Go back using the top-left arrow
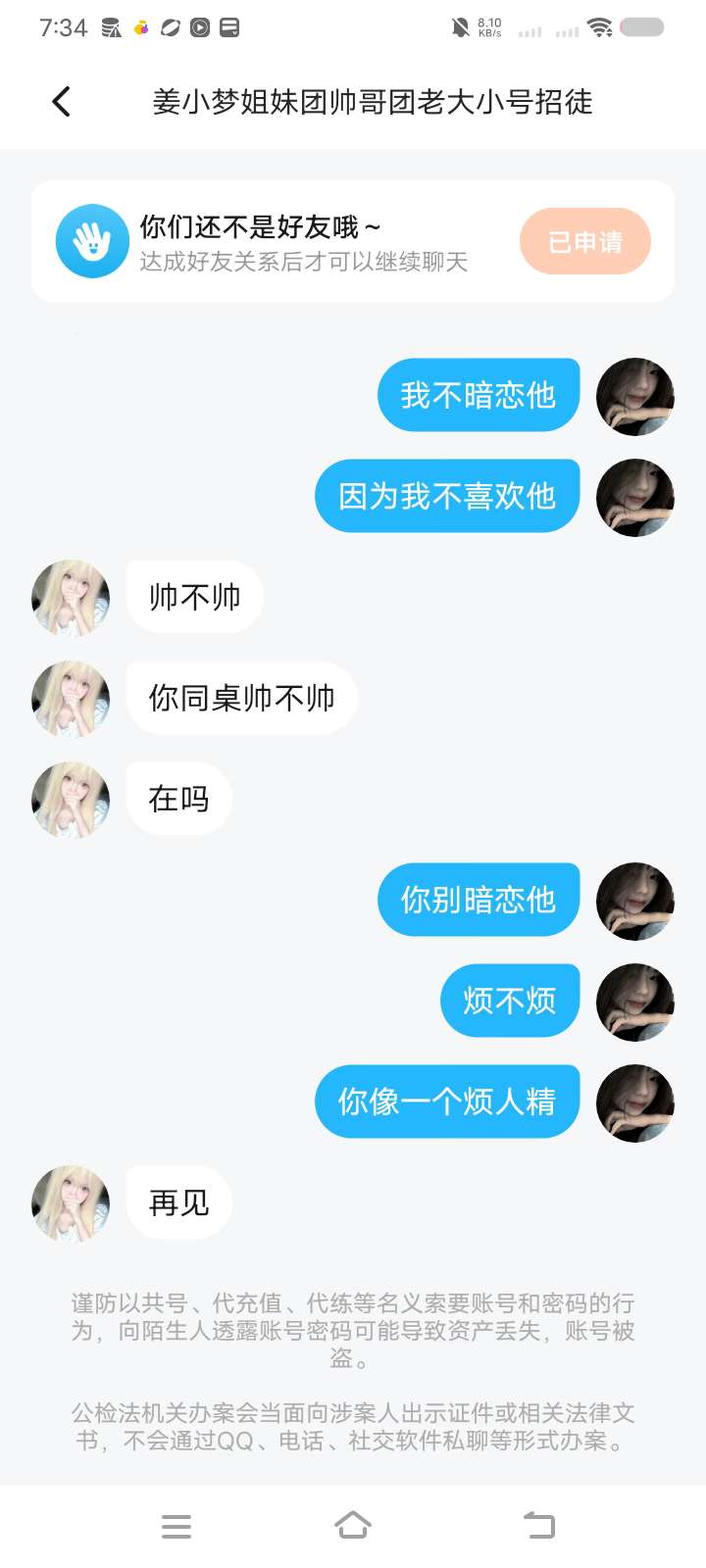Viewport: 706px width, 1568px height. coord(61,102)
